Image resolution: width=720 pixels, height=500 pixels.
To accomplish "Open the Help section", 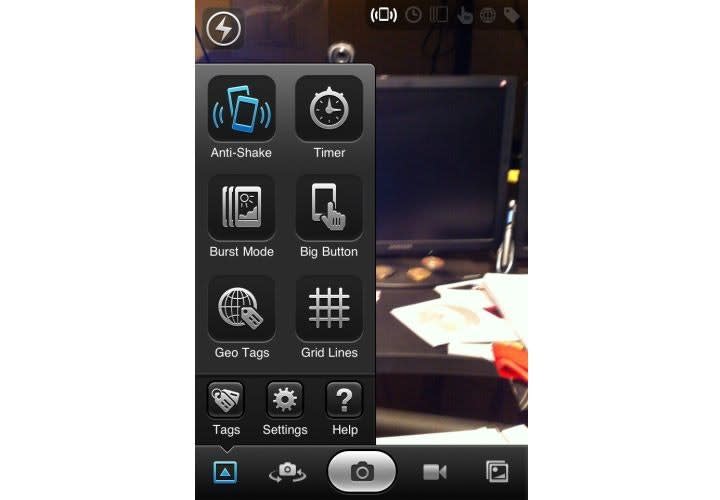I will [344, 402].
